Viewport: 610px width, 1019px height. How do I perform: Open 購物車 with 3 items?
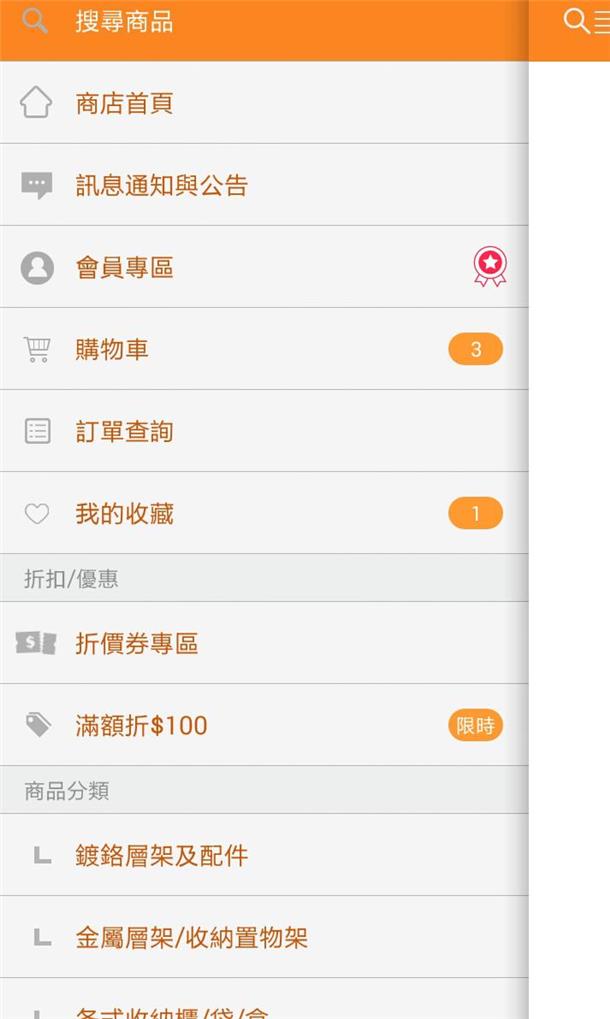coord(264,349)
